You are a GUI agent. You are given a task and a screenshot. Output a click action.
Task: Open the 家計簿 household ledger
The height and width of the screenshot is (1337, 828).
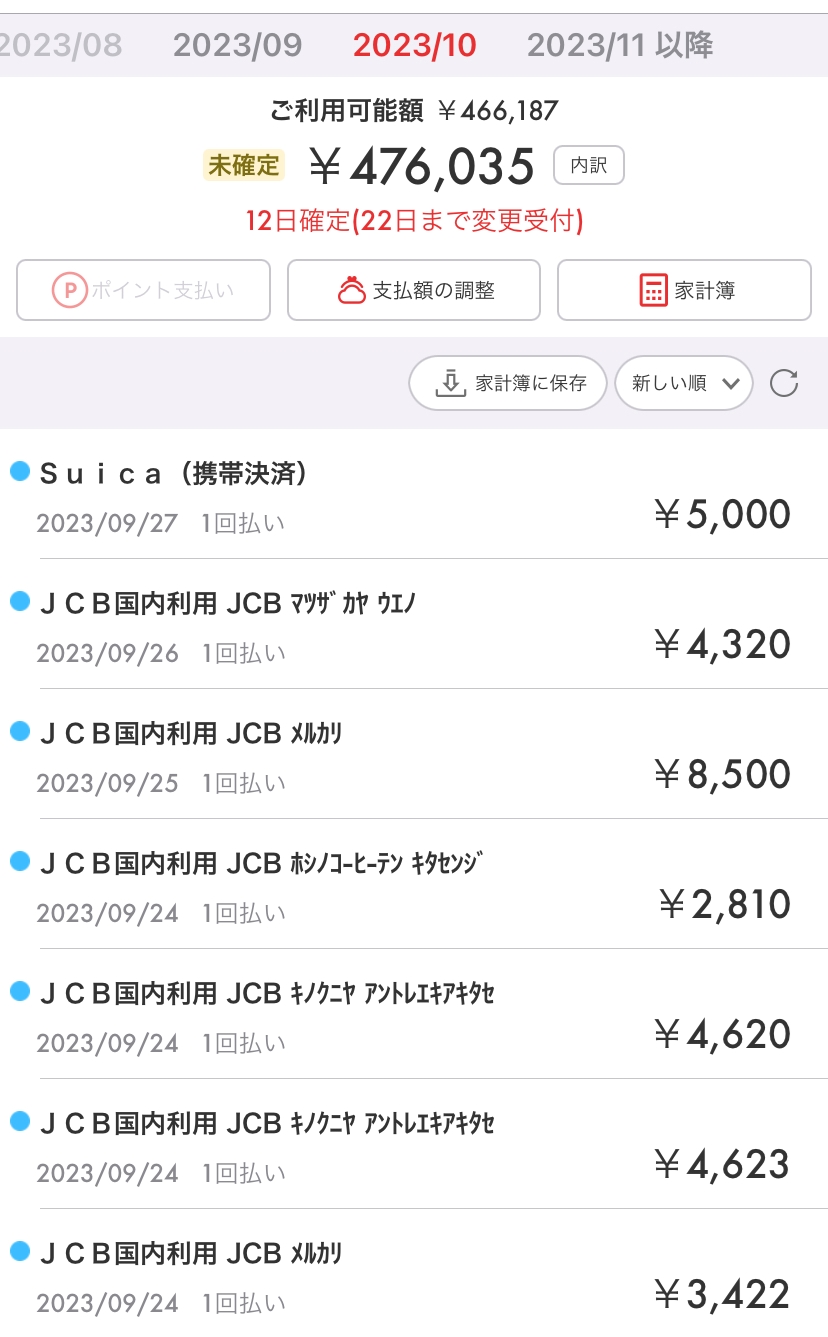click(x=684, y=290)
